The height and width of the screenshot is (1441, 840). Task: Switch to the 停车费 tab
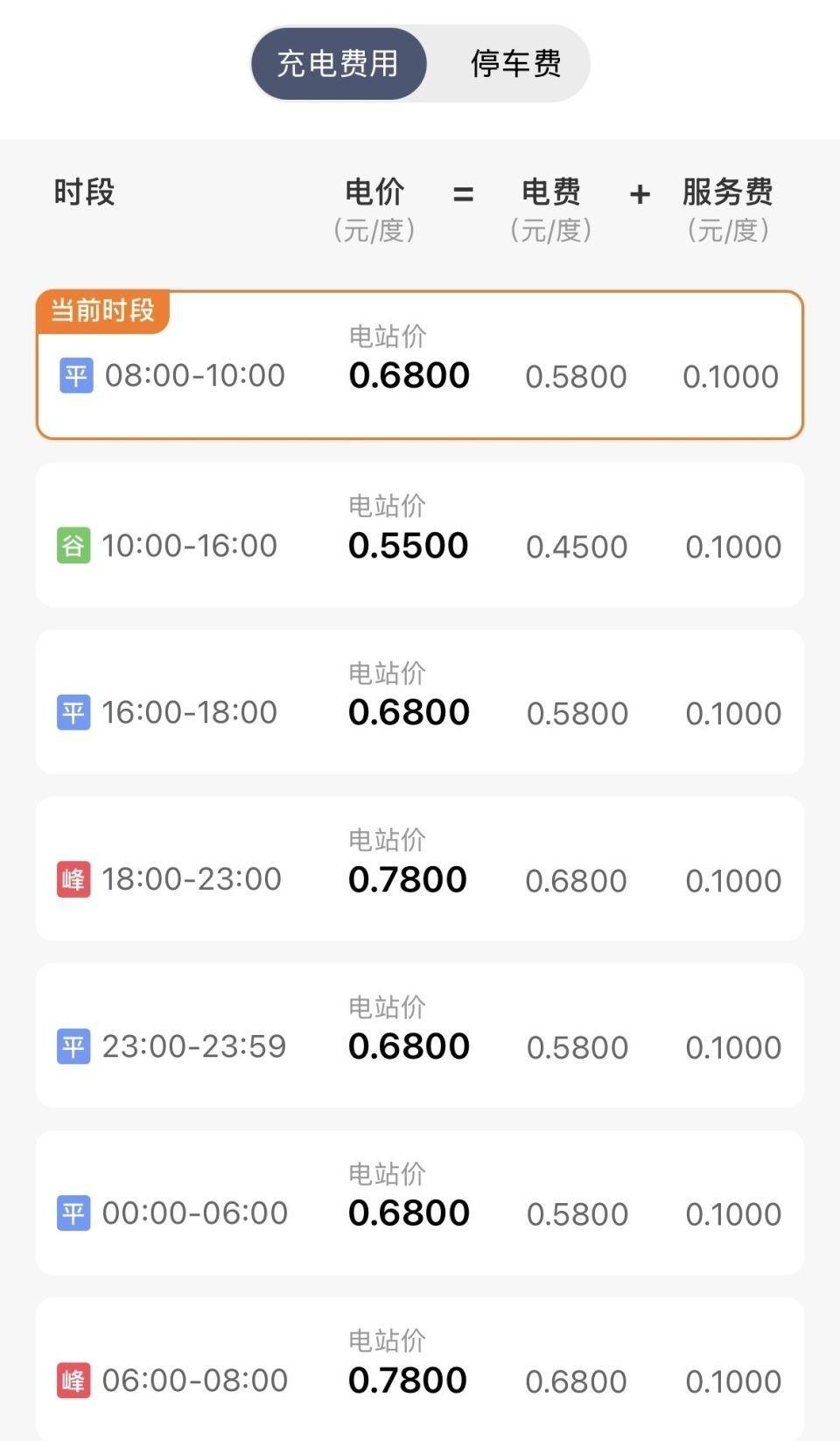[x=515, y=64]
